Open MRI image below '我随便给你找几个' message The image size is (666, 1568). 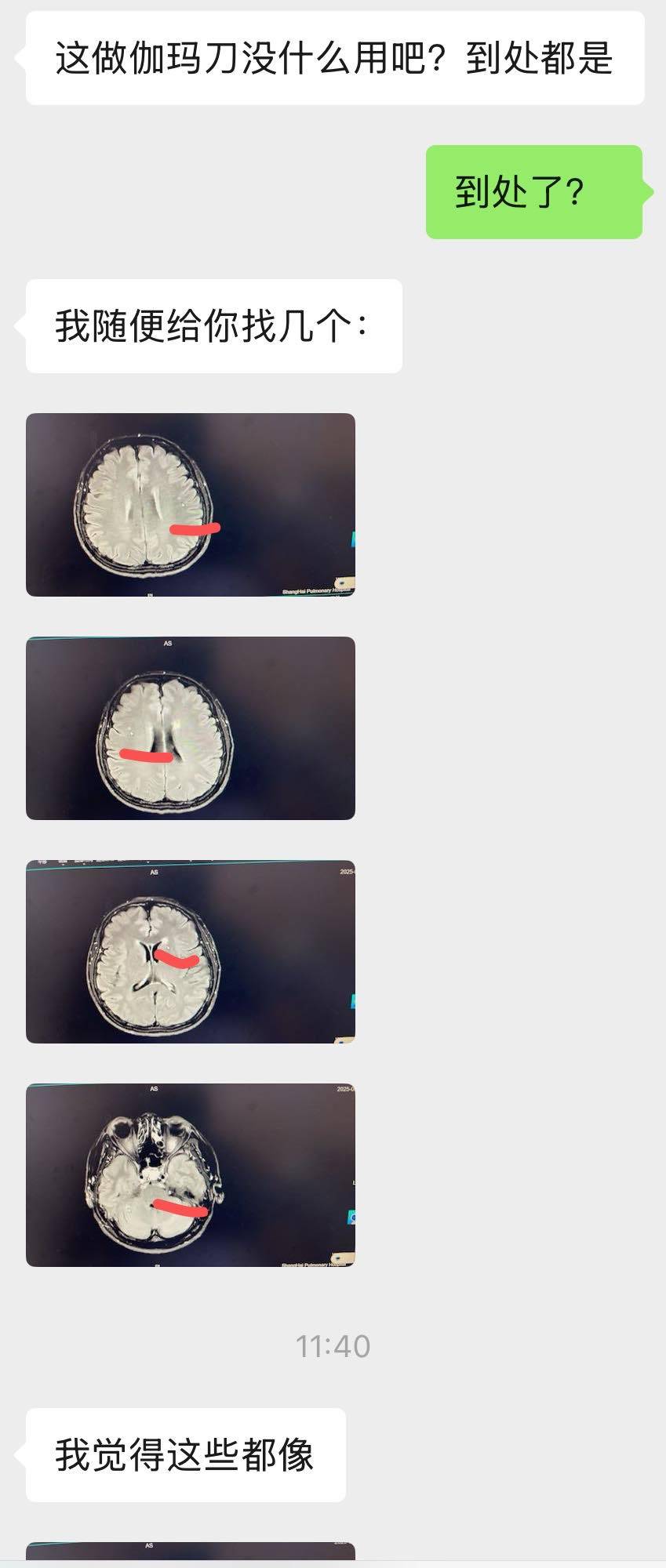(x=190, y=504)
